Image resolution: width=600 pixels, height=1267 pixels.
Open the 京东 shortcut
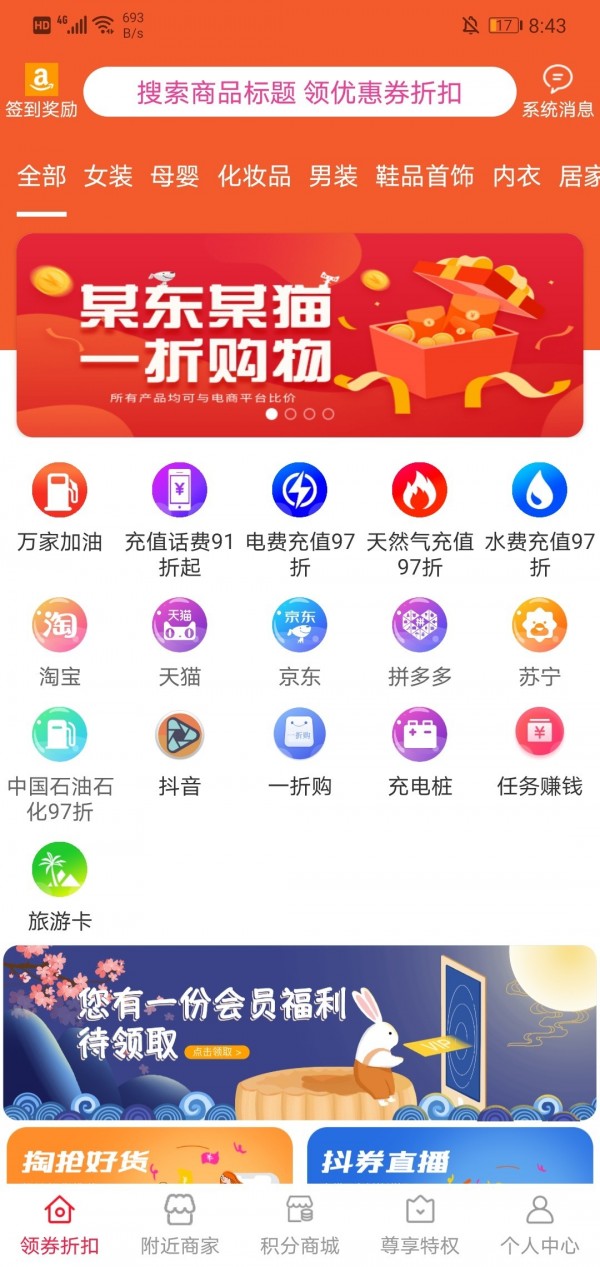click(x=300, y=642)
